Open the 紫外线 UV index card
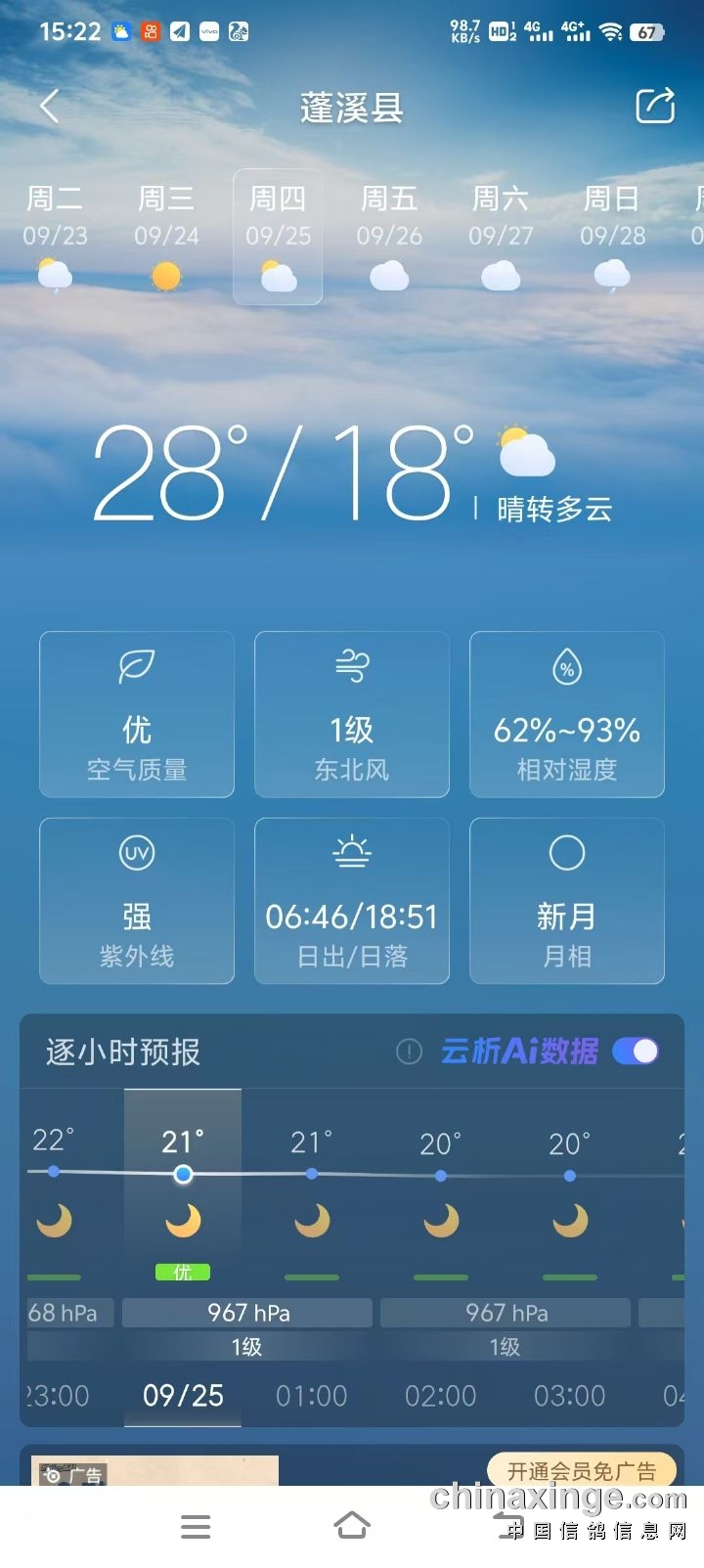 137,901
